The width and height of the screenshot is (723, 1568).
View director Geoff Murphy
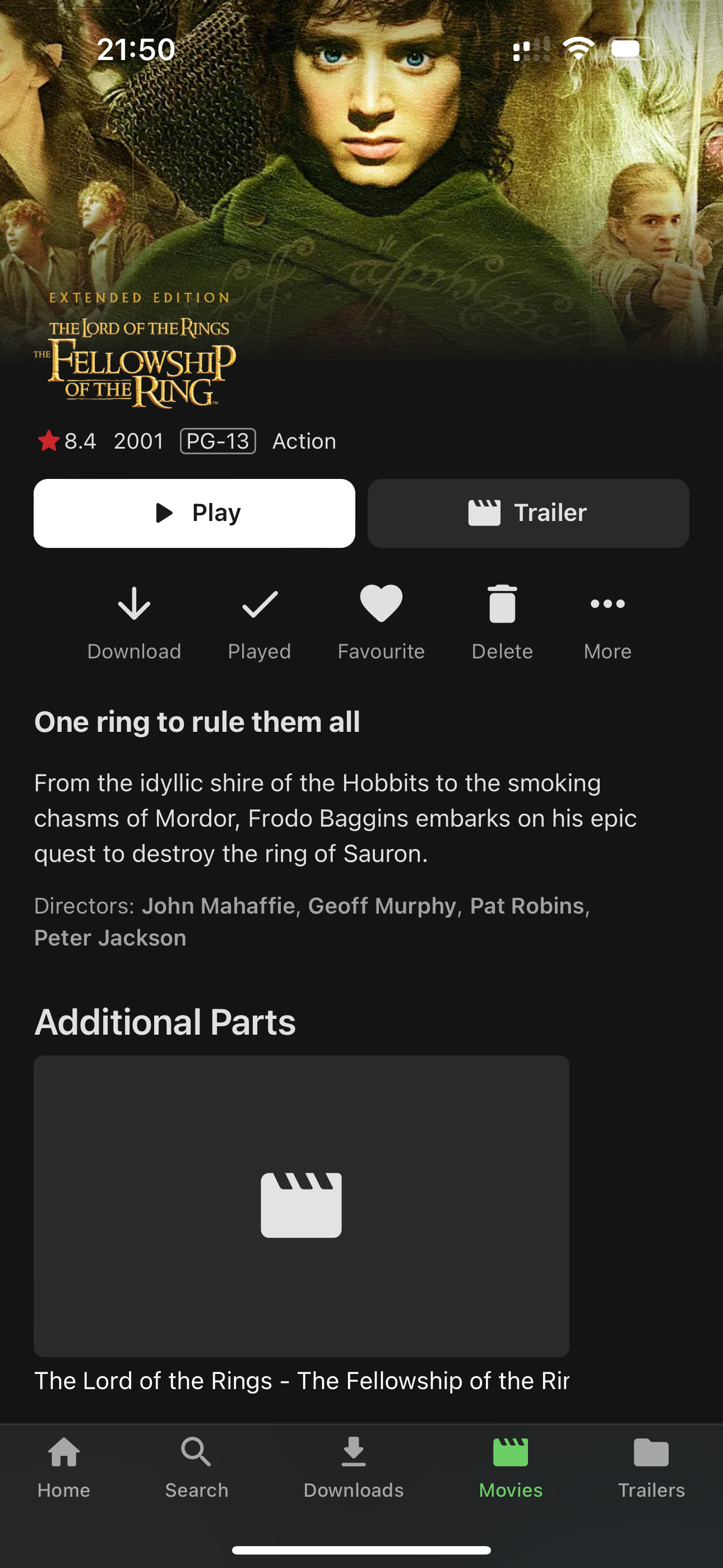382,906
